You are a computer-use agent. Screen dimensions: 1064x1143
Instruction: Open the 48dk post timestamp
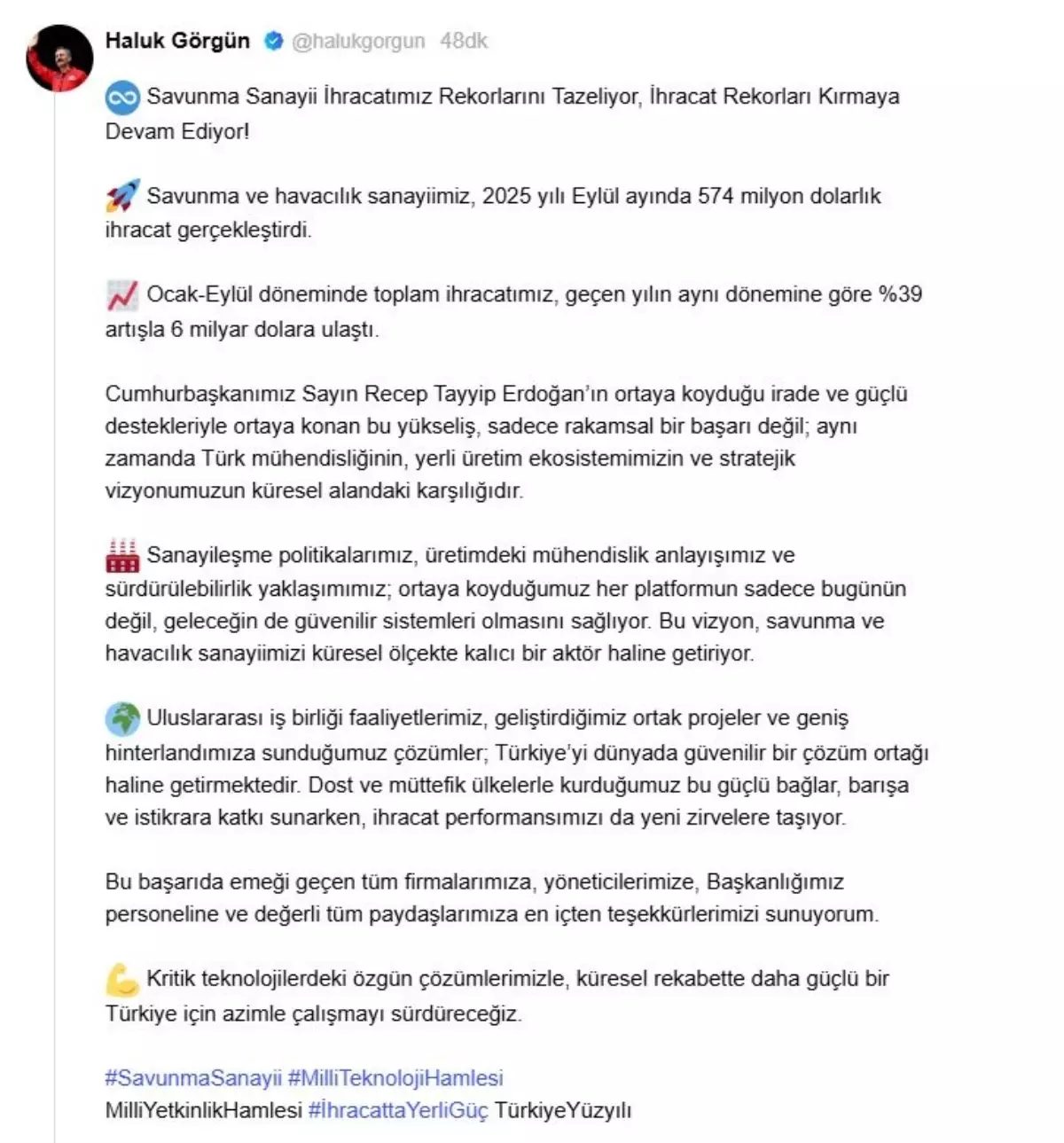point(464,41)
